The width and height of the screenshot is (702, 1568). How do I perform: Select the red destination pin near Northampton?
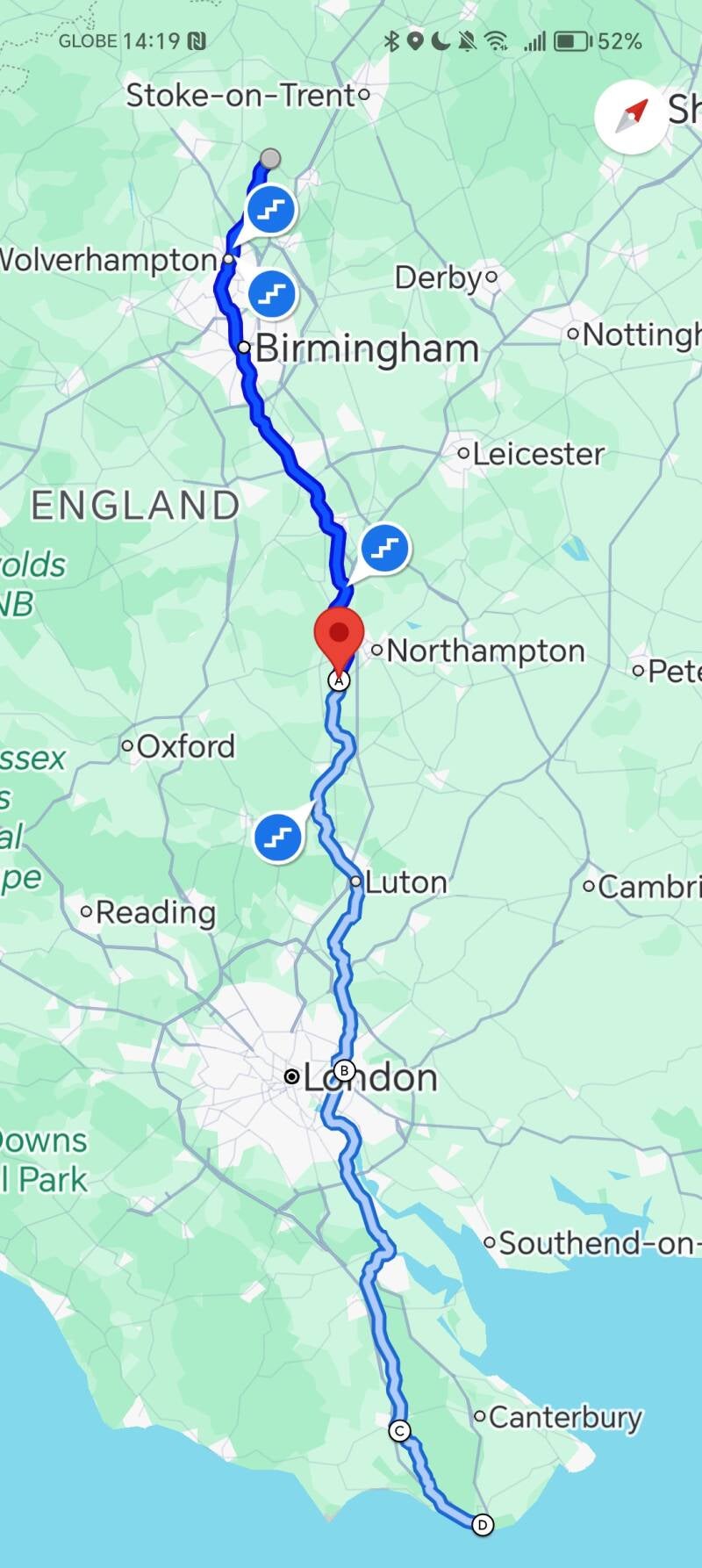tap(339, 637)
